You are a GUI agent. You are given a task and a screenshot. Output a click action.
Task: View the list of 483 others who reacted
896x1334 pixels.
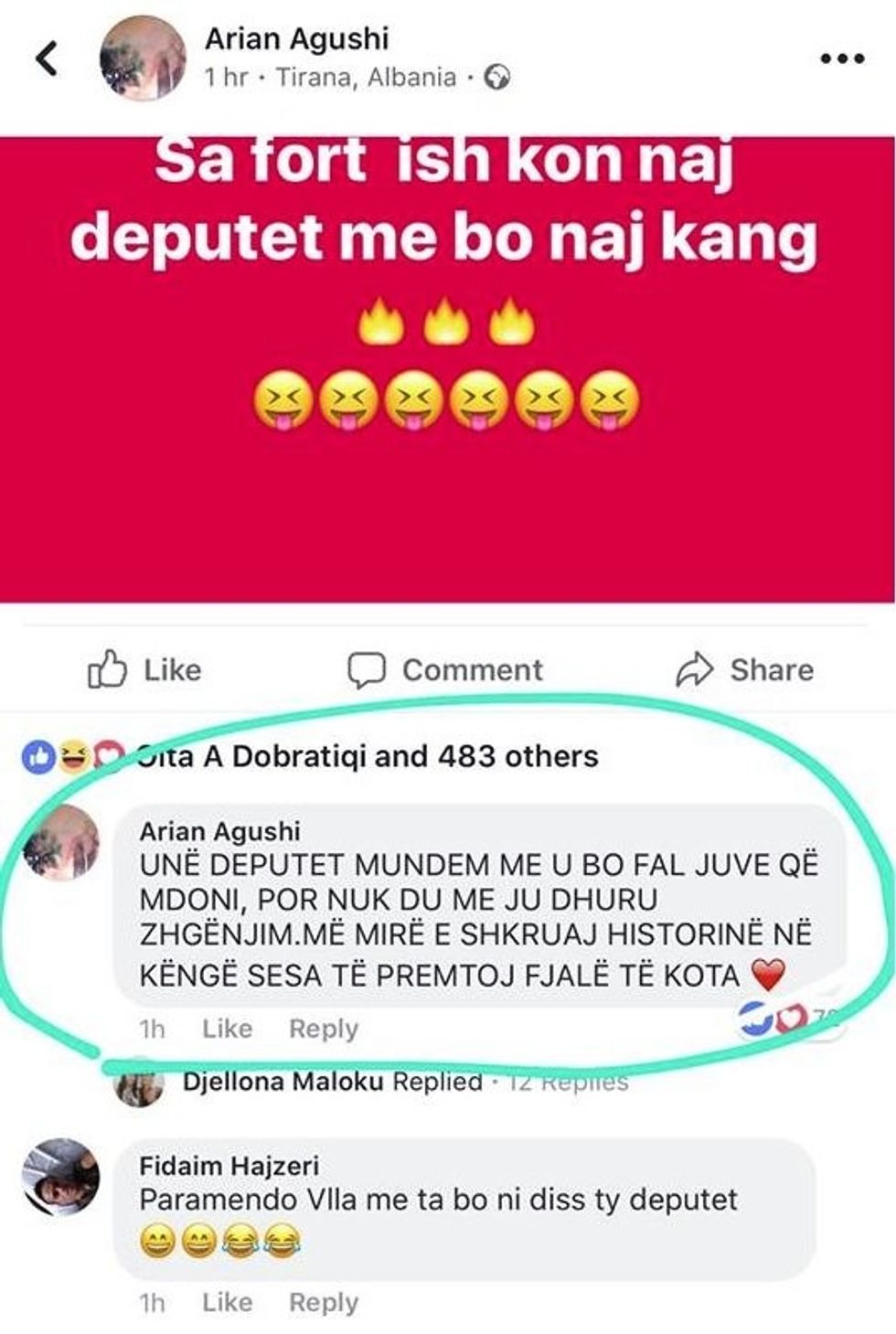[x=366, y=756]
